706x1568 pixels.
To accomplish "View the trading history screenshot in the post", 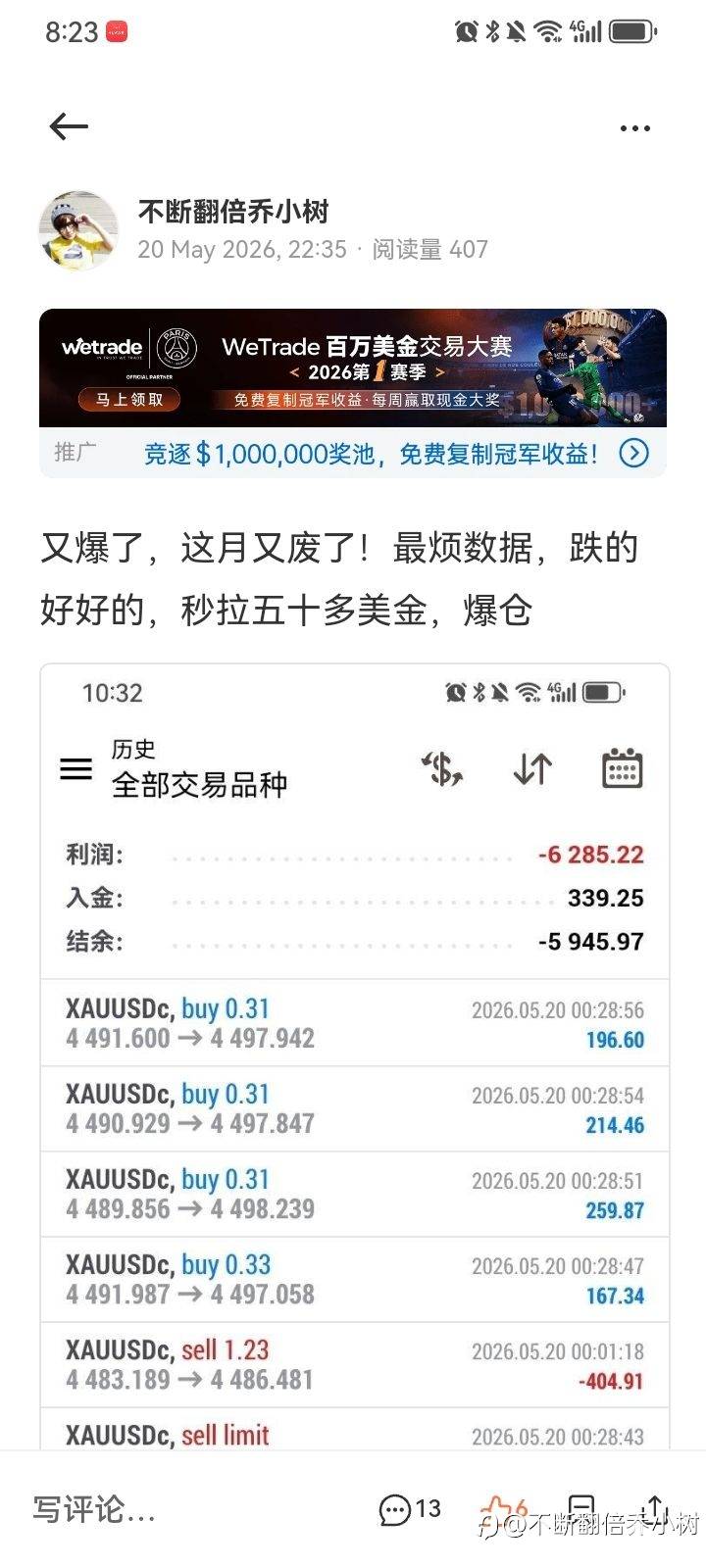I will (355, 1056).
